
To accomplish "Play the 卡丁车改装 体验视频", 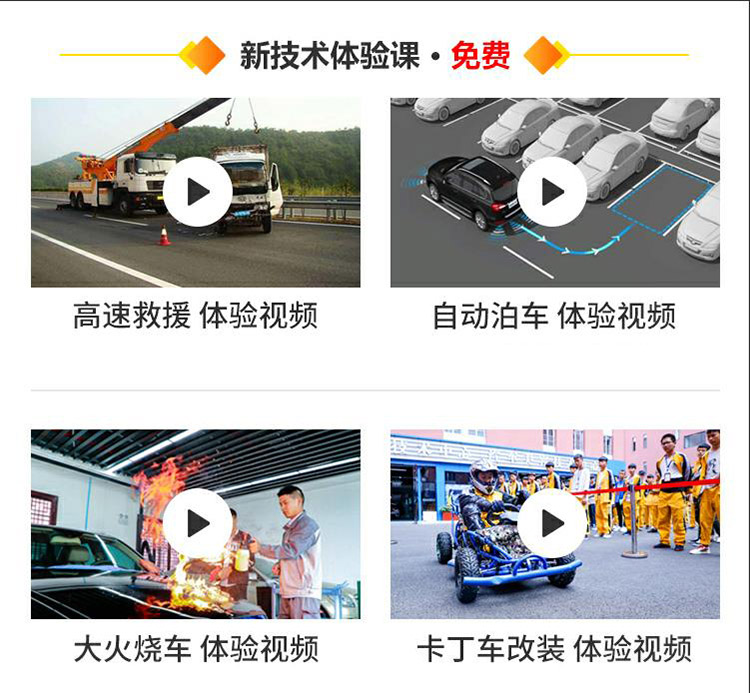I will click(x=553, y=523).
